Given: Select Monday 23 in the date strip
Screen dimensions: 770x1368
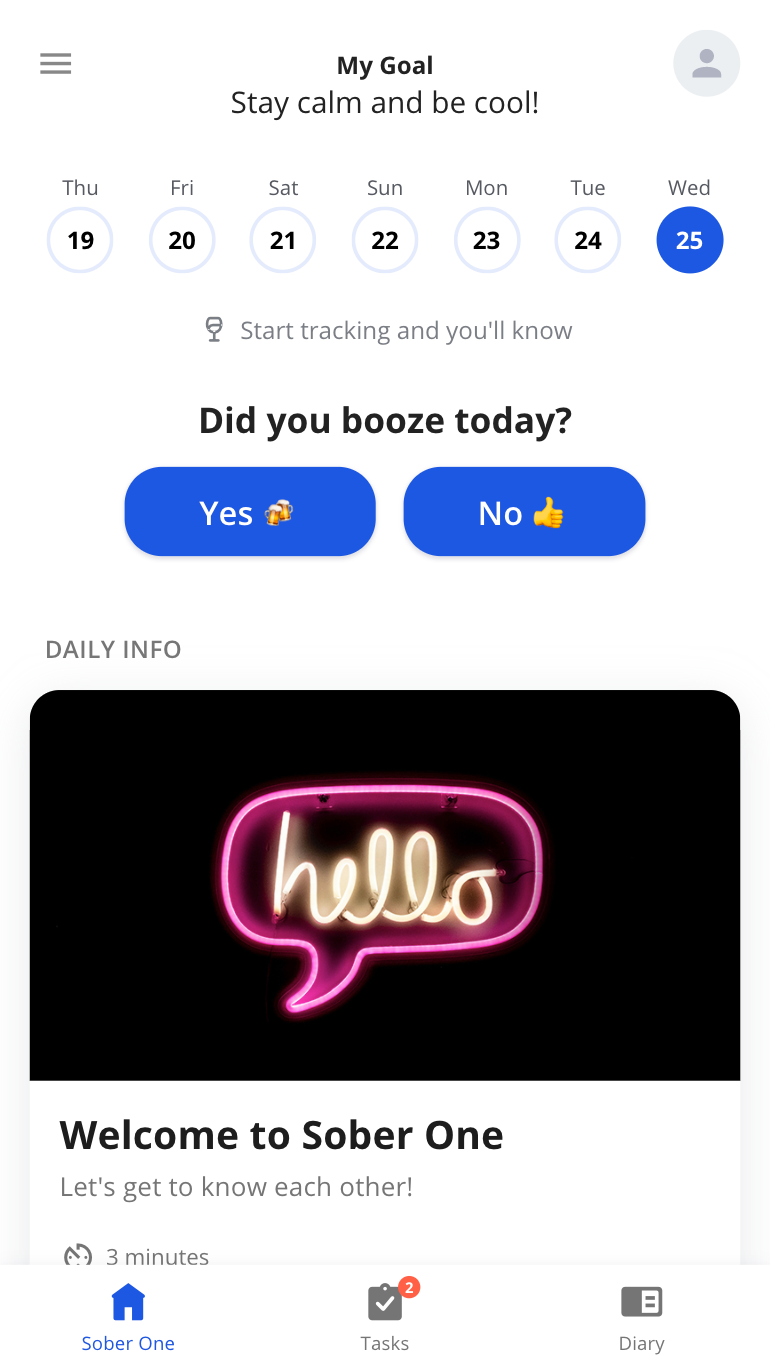Looking at the screenshot, I should [x=486, y=240].
